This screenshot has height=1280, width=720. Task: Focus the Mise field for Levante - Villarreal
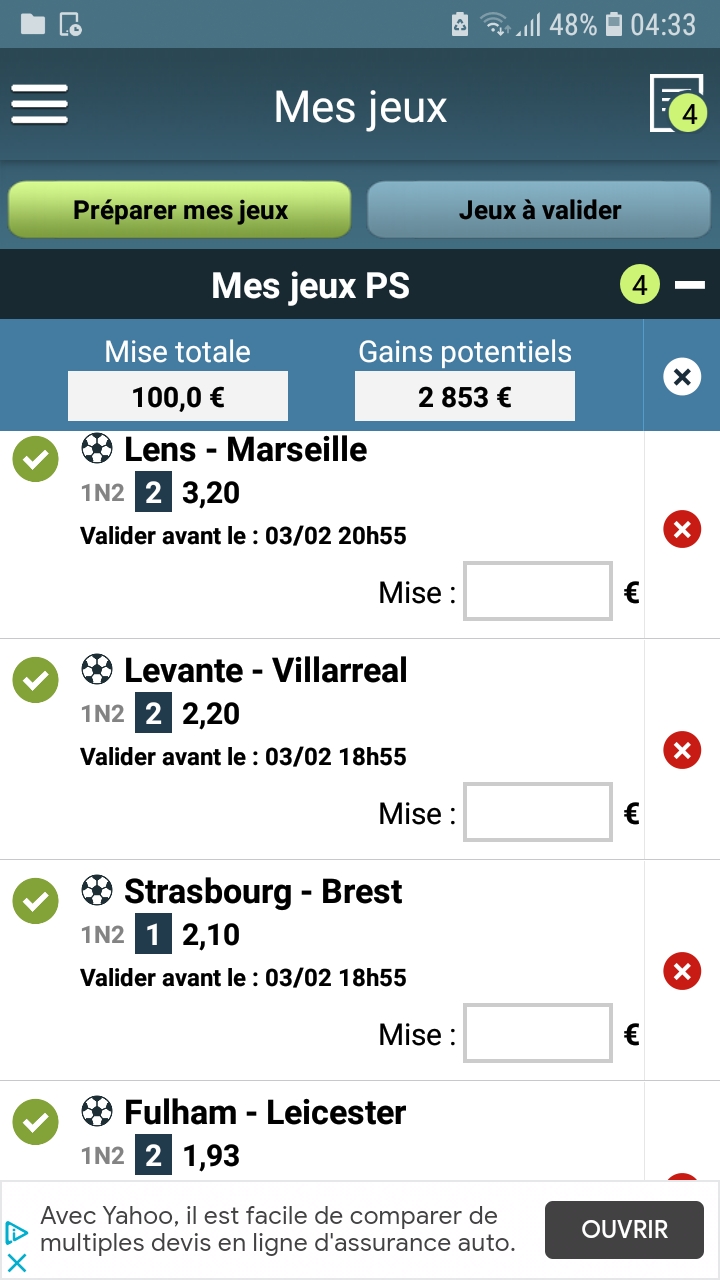tap(538, 812)
